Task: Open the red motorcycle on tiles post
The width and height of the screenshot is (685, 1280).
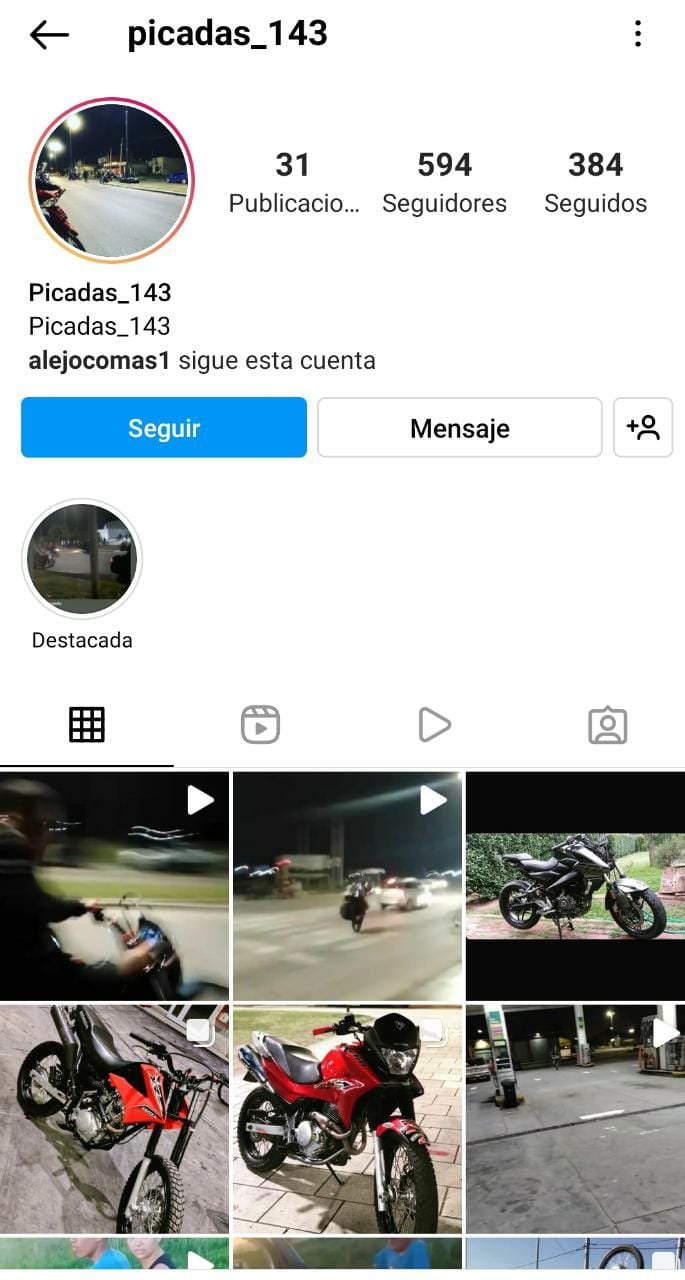Action: (x=347, y=1119)
